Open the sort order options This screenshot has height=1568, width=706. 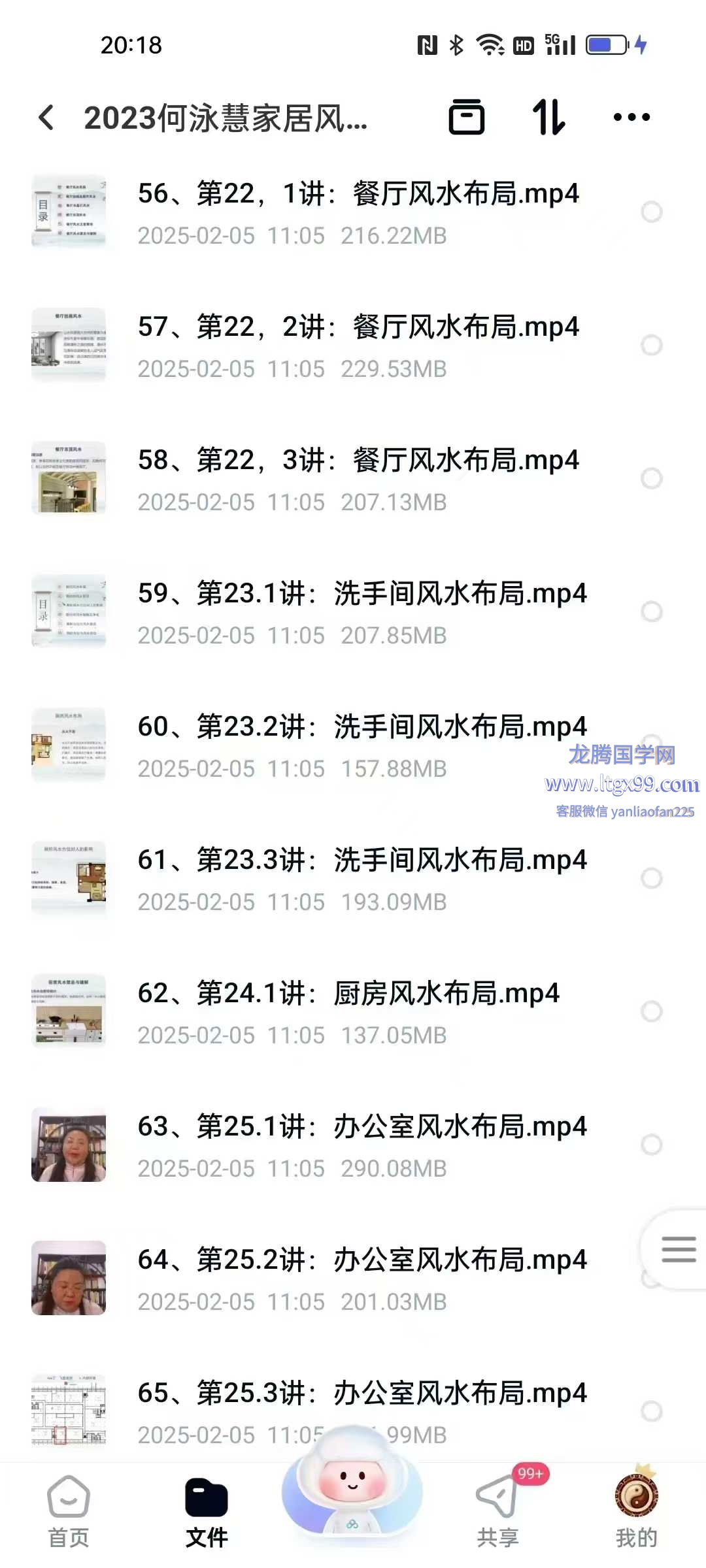548,118
